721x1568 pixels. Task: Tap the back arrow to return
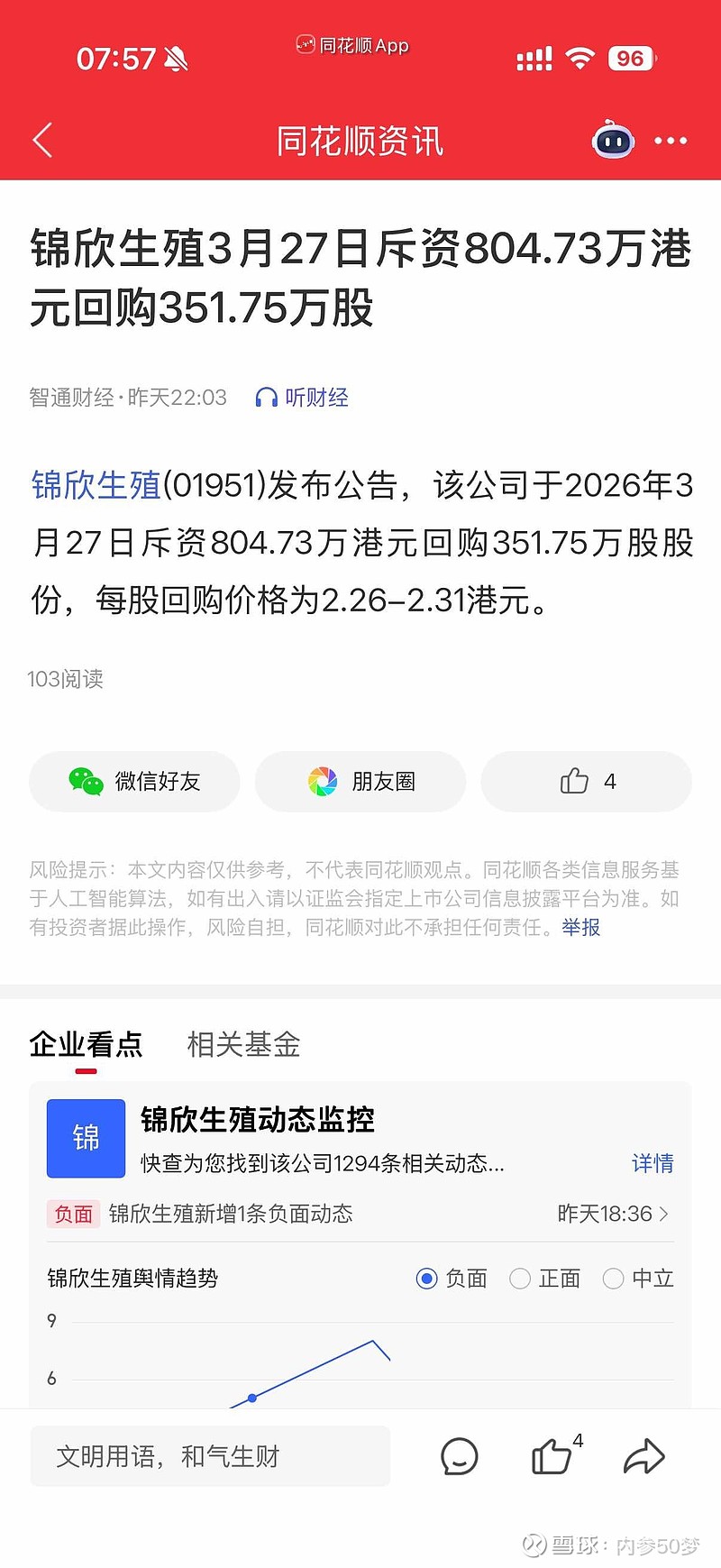(x=41, y=141)
